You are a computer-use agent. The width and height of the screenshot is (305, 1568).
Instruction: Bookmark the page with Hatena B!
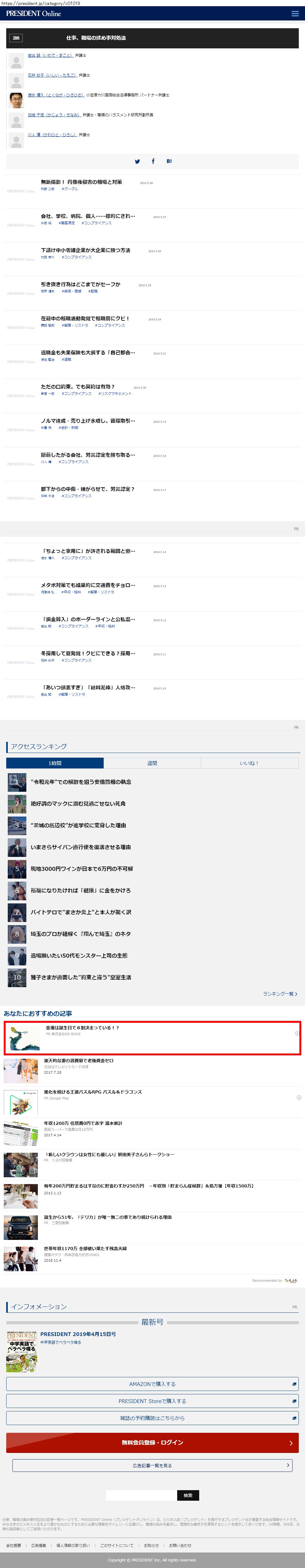(x=168, y=161)
